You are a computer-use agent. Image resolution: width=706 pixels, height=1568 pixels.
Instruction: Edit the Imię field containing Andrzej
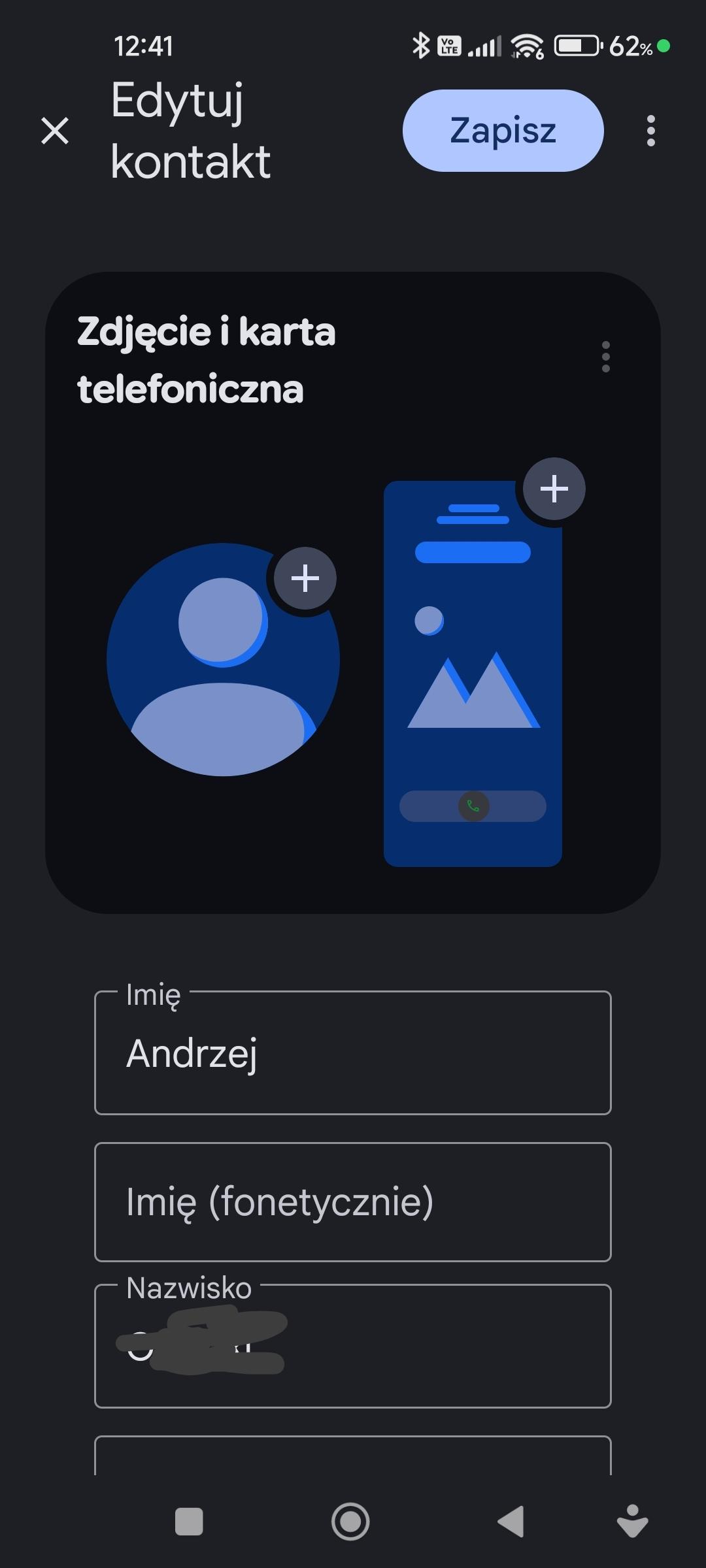click(x=353, y=1053)
